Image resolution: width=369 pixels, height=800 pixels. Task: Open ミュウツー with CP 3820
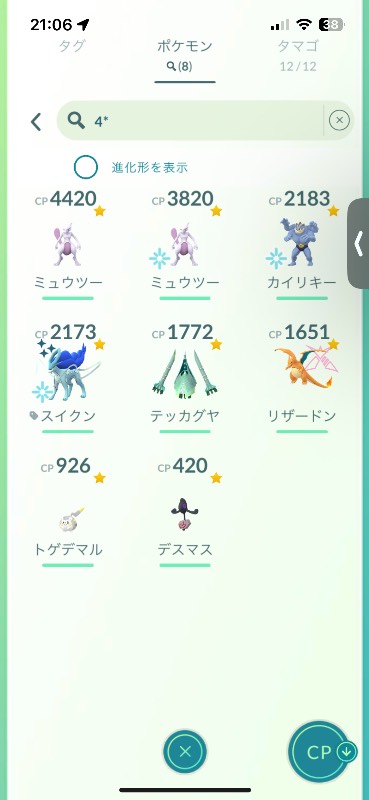point(185,245)
